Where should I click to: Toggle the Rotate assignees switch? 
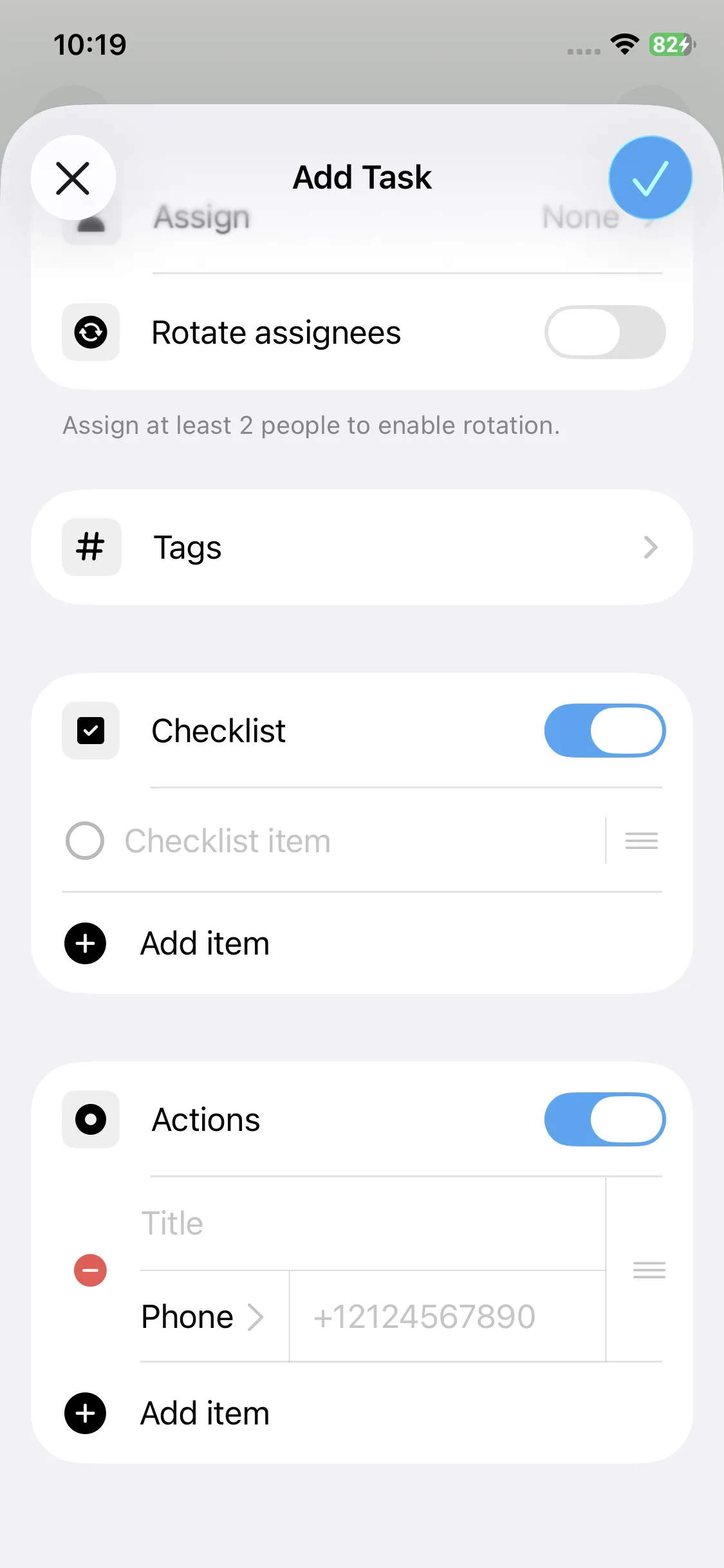pos(604,332)
